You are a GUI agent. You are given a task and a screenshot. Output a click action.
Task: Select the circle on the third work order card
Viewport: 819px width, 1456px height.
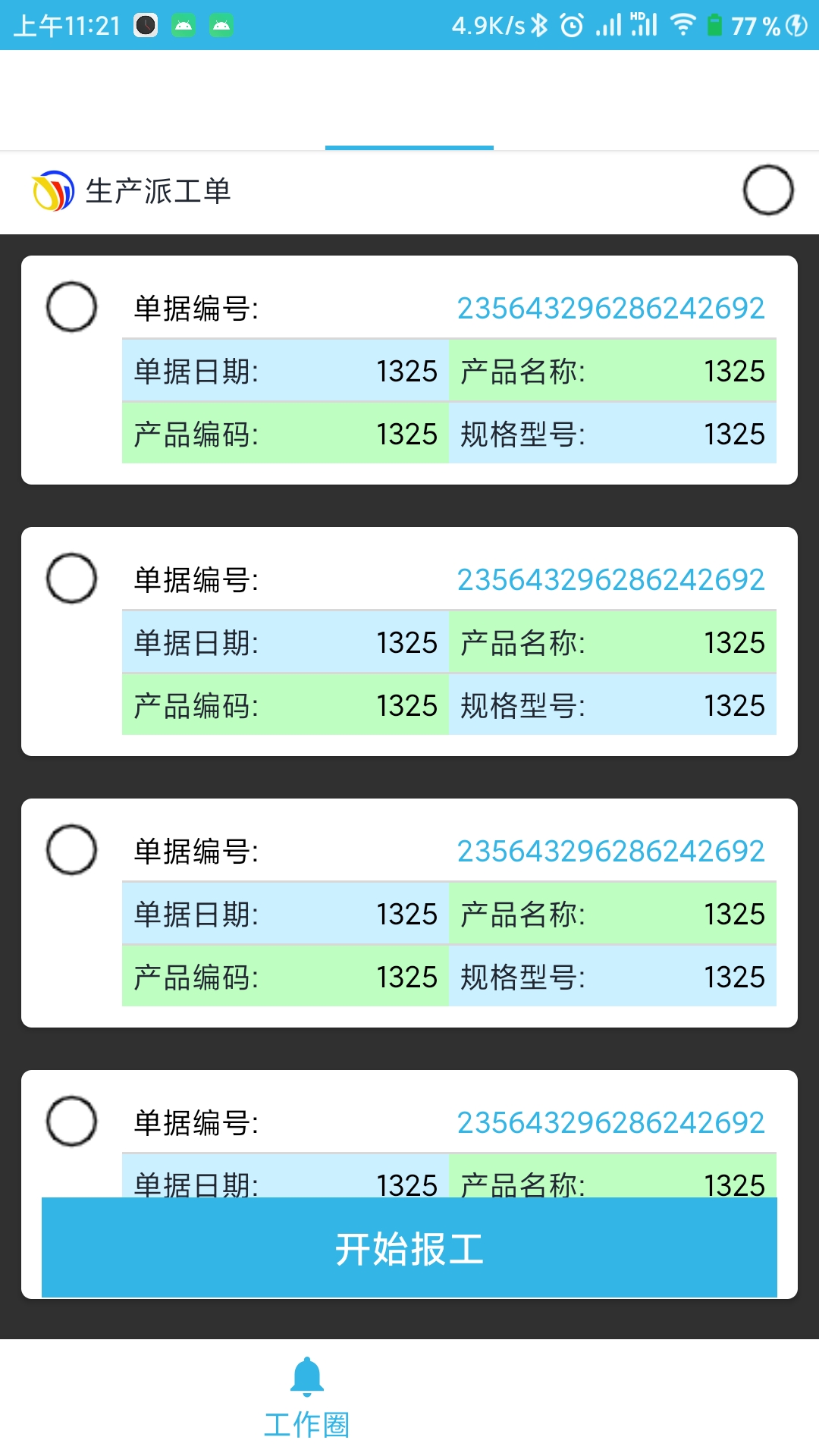pyautogui.click(x=72, y=850)
